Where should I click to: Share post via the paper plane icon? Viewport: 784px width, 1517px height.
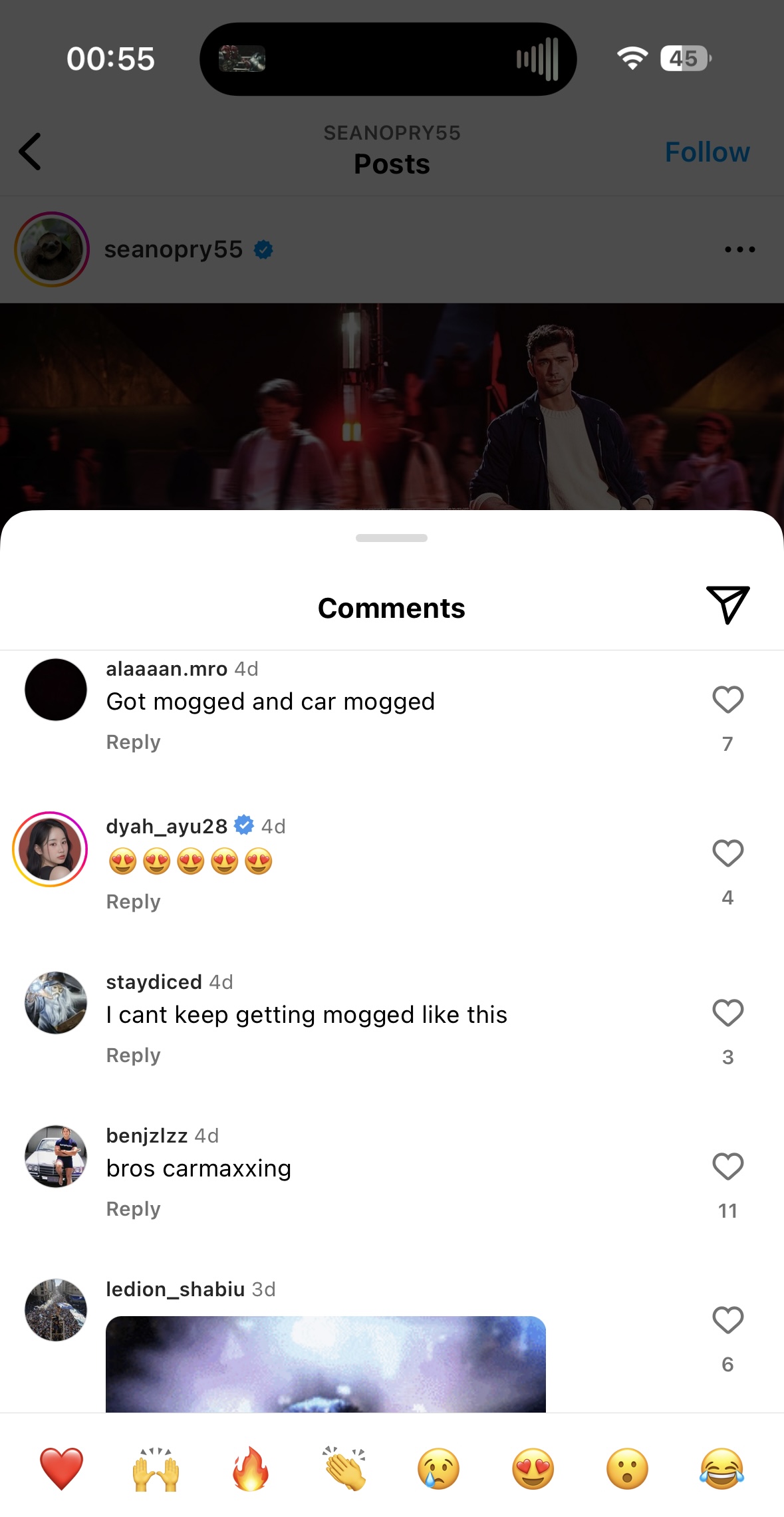coord(727,605)
